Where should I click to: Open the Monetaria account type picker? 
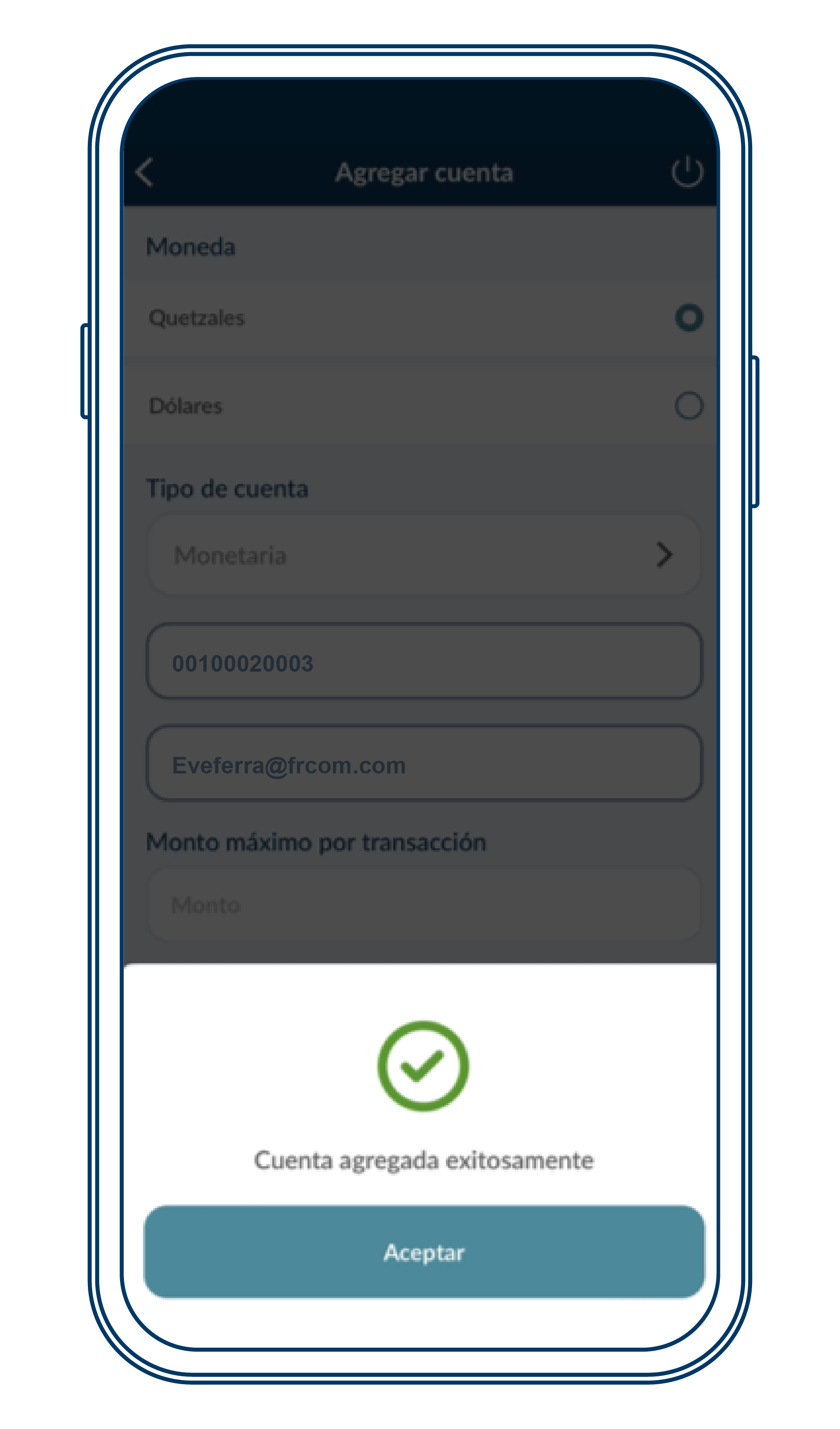pyautogui.click(x=424, y=555)
